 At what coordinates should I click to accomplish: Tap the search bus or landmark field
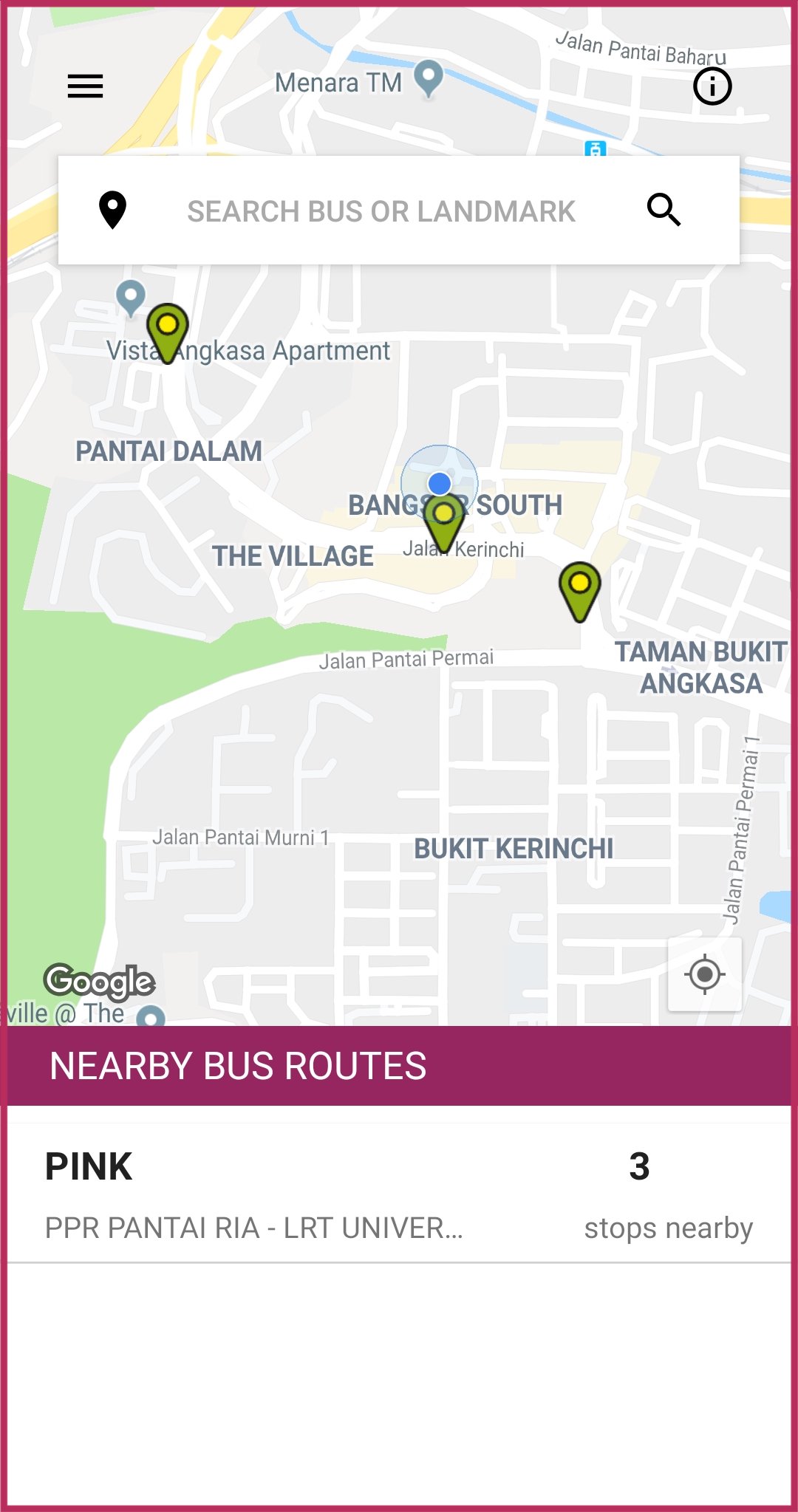click(x=381, y=211)
